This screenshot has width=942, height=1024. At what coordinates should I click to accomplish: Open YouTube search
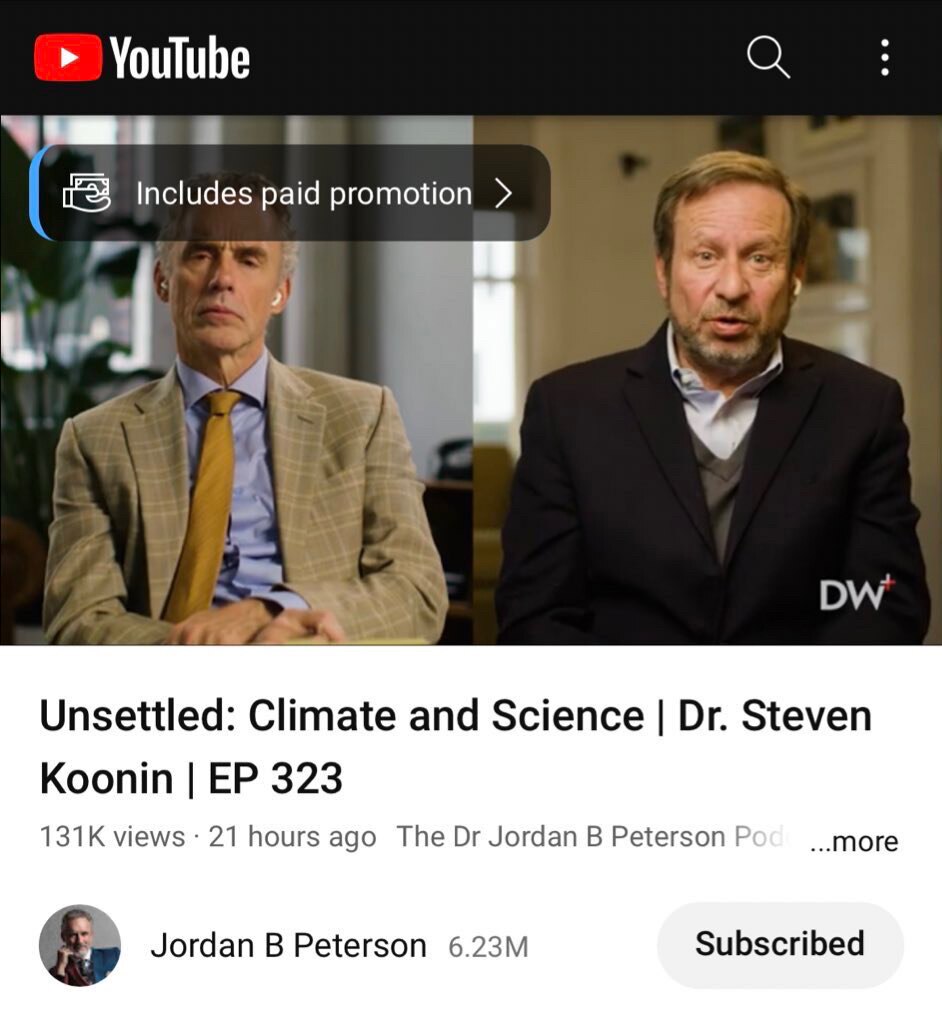coord(768,58)
